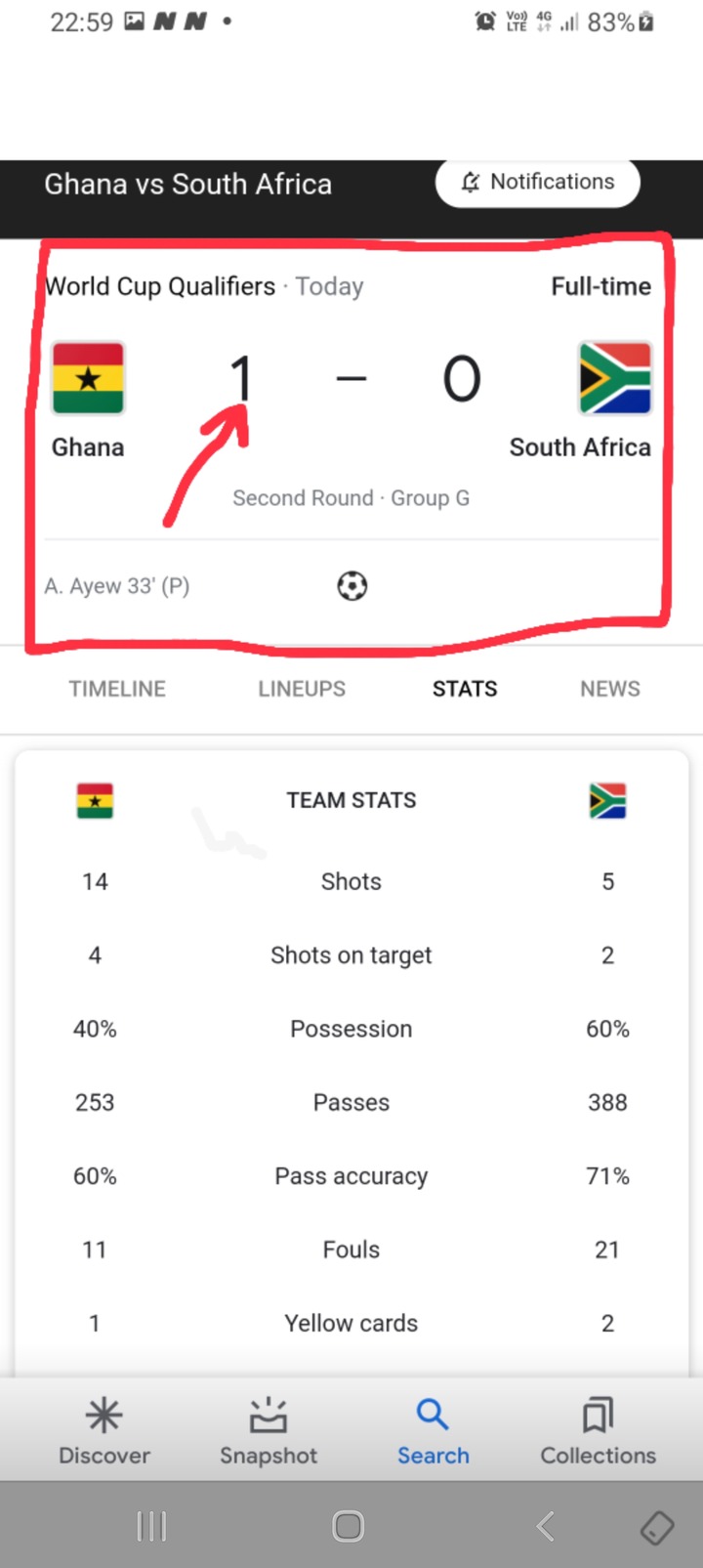Tap the system back button

pyautogui.click(x=546, y=1526)
